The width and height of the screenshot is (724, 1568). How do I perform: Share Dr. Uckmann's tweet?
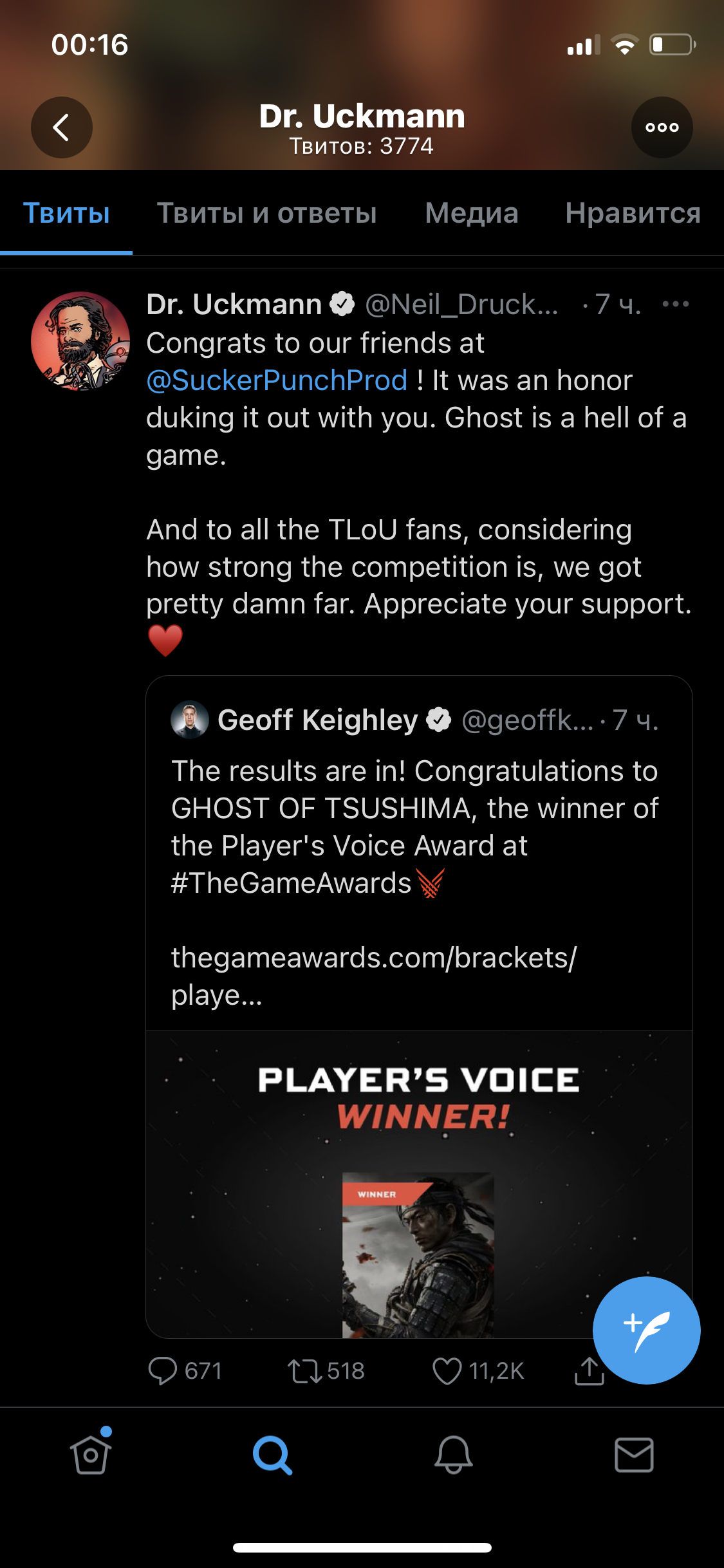pyautogui.click(x=588, y=1371)
